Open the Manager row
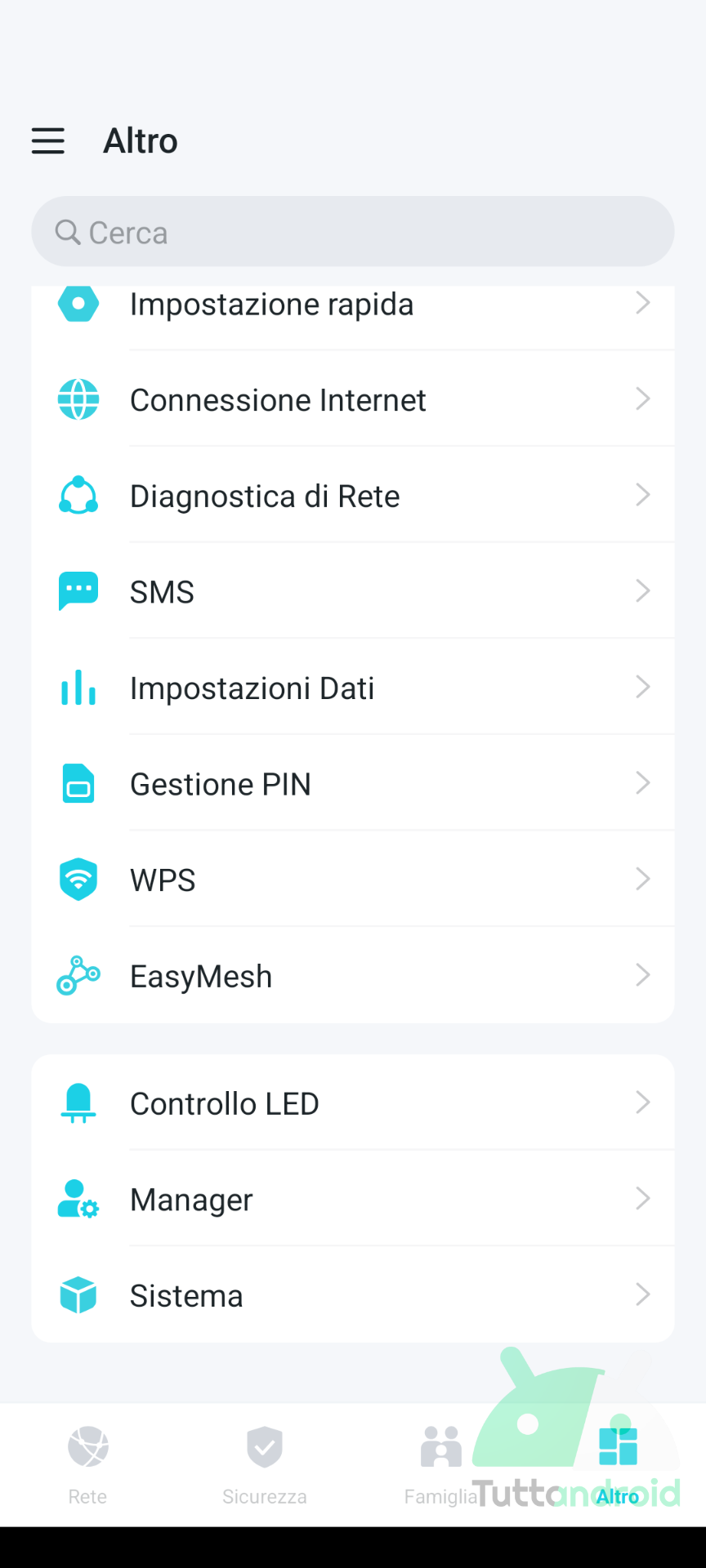This screenshot has height=1568, width=706. pyautogui.click(x=353, y=1199)
